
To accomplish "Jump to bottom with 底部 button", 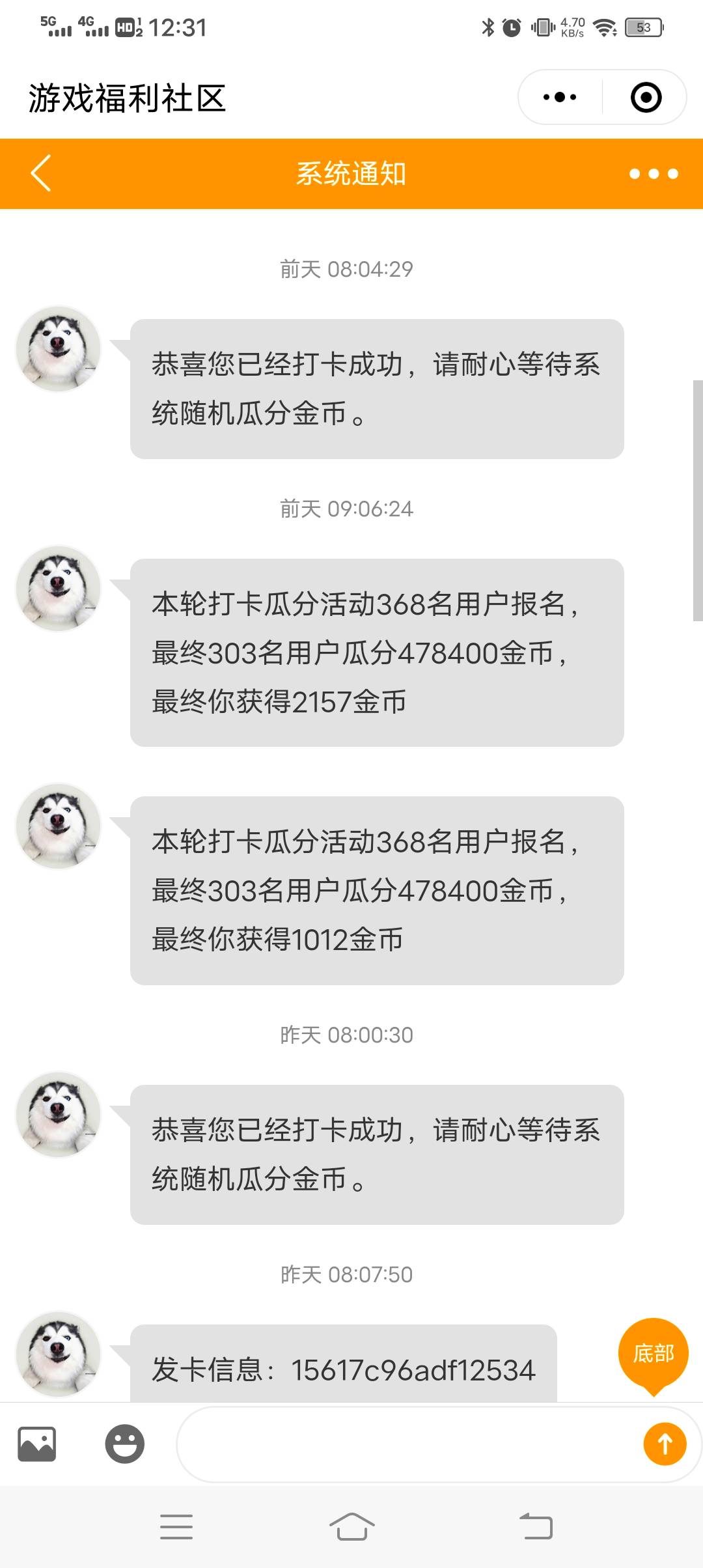I will point(654,1354).
